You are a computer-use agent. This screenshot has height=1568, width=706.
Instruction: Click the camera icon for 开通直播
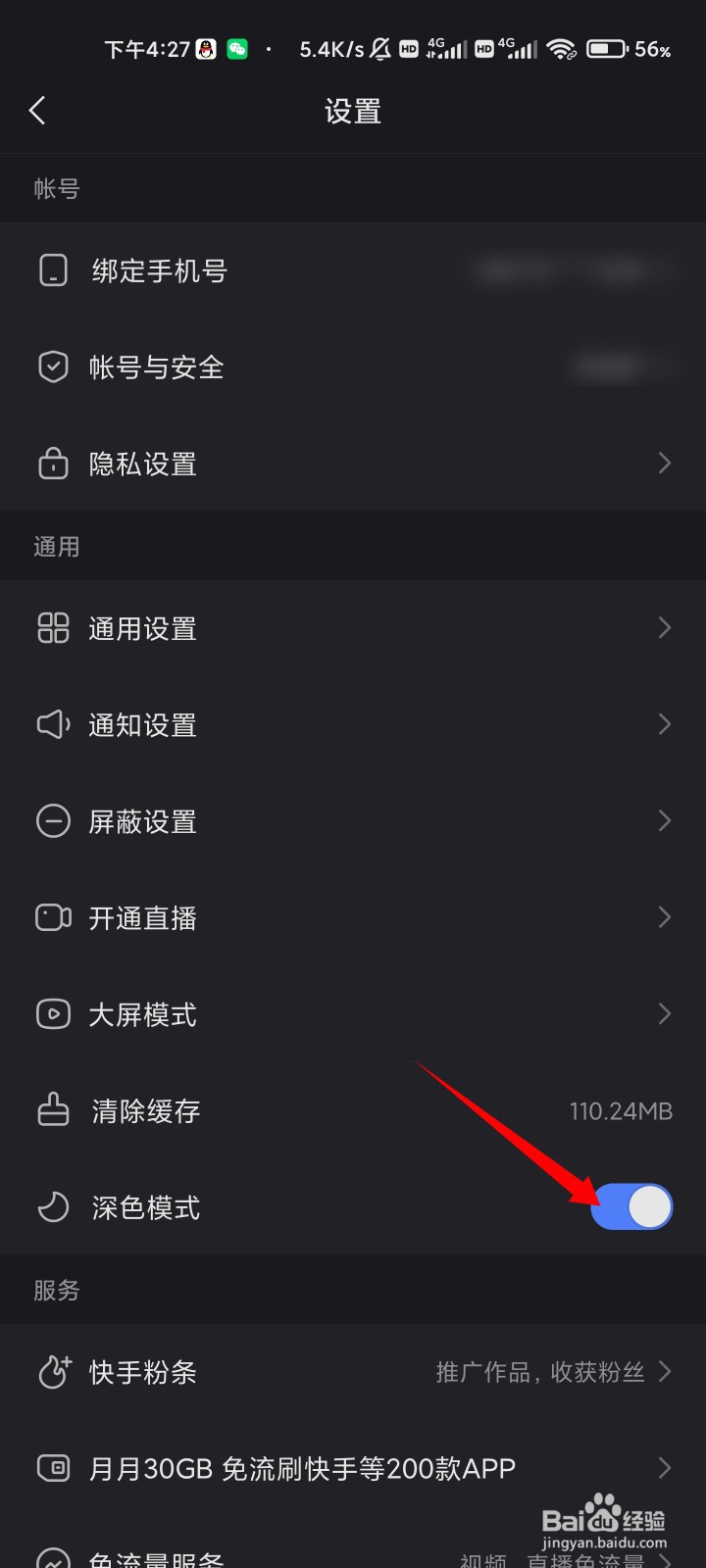tap(54, 917)
